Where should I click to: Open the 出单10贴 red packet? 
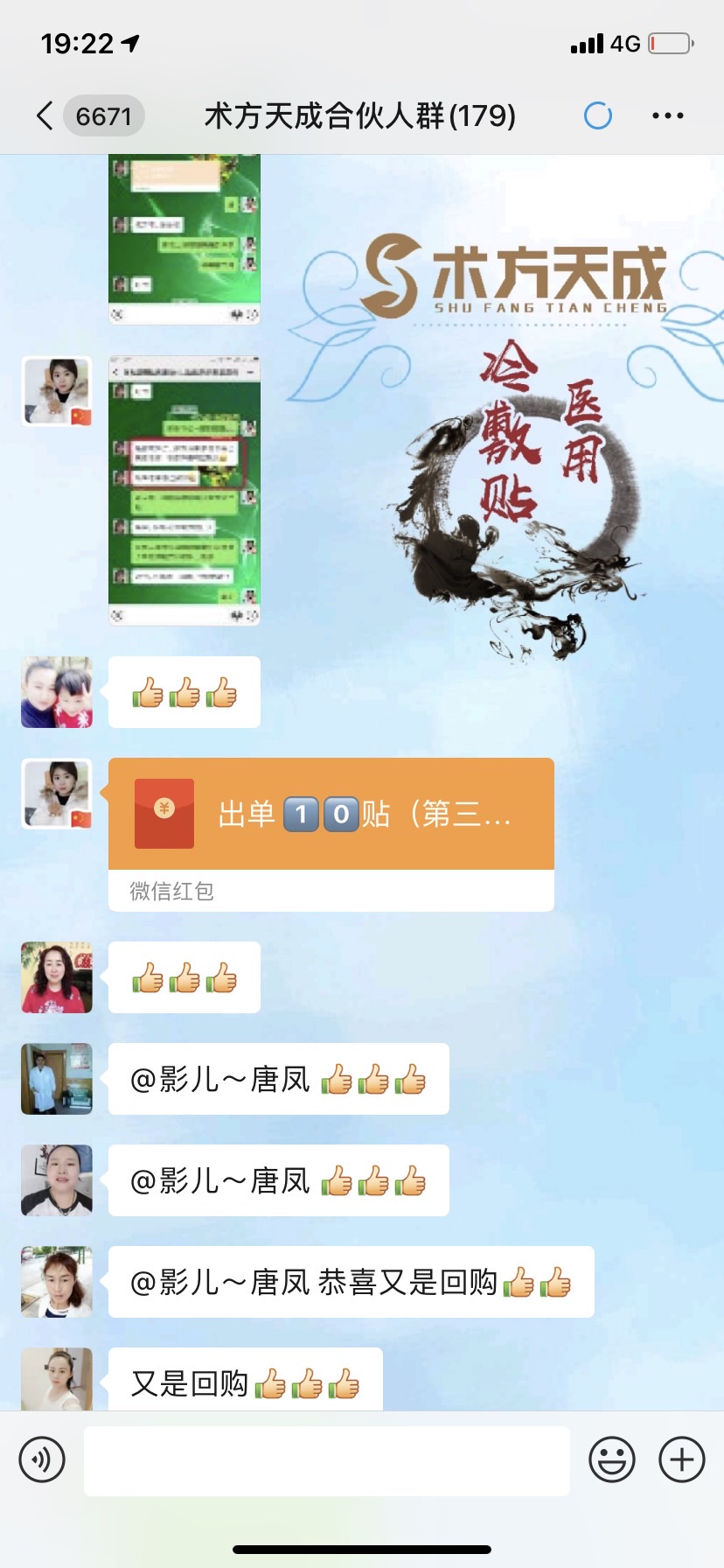331,815
